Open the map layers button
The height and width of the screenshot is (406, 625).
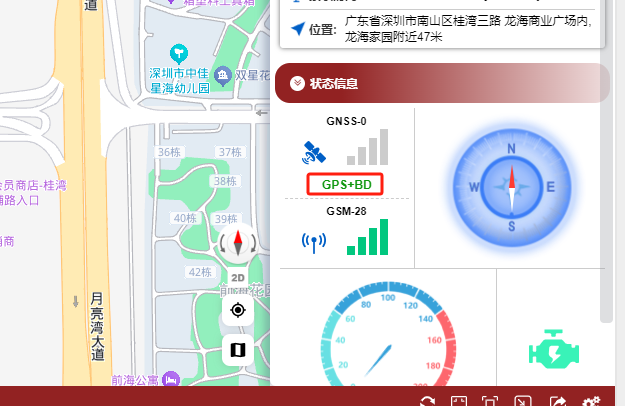point(238,350)
